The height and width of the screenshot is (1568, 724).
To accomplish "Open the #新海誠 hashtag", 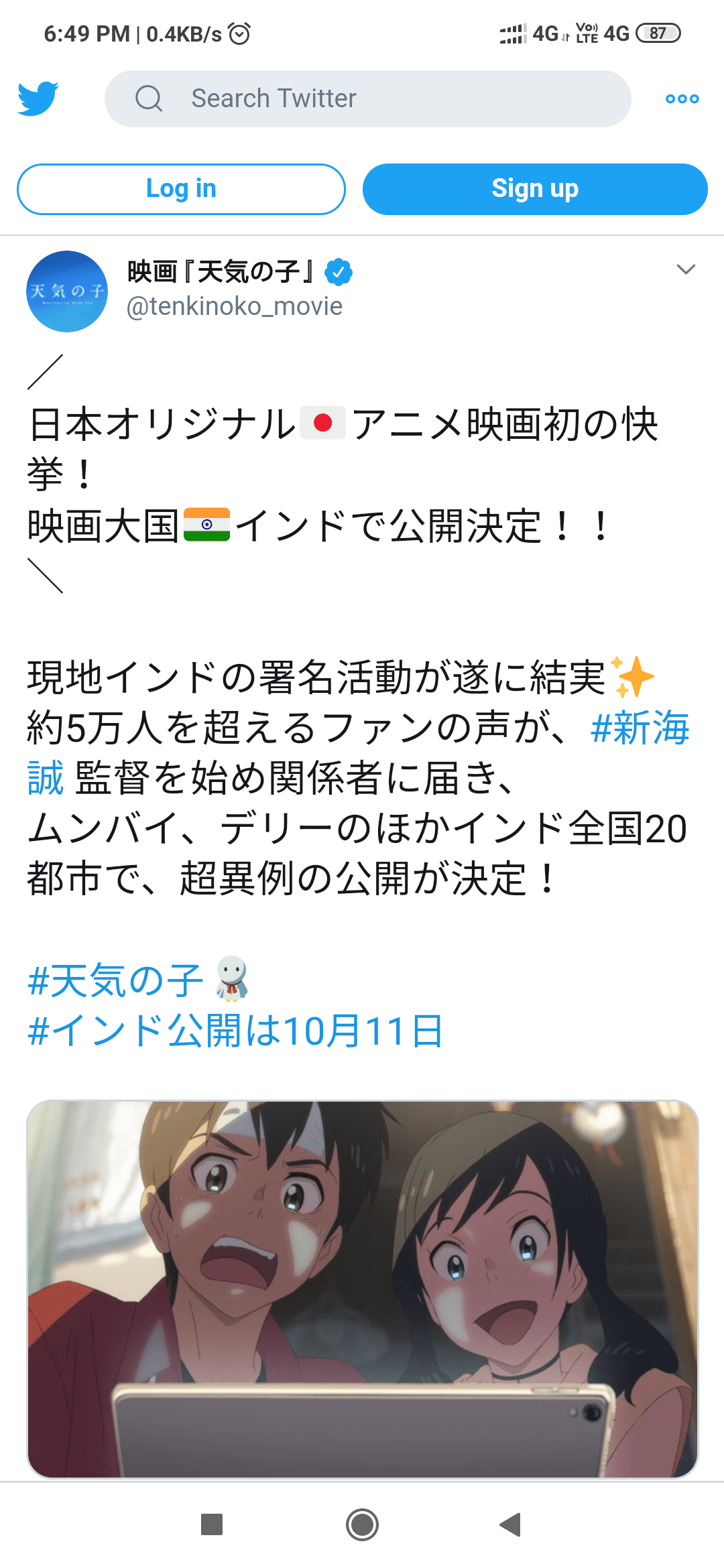I will coord(639,728).
